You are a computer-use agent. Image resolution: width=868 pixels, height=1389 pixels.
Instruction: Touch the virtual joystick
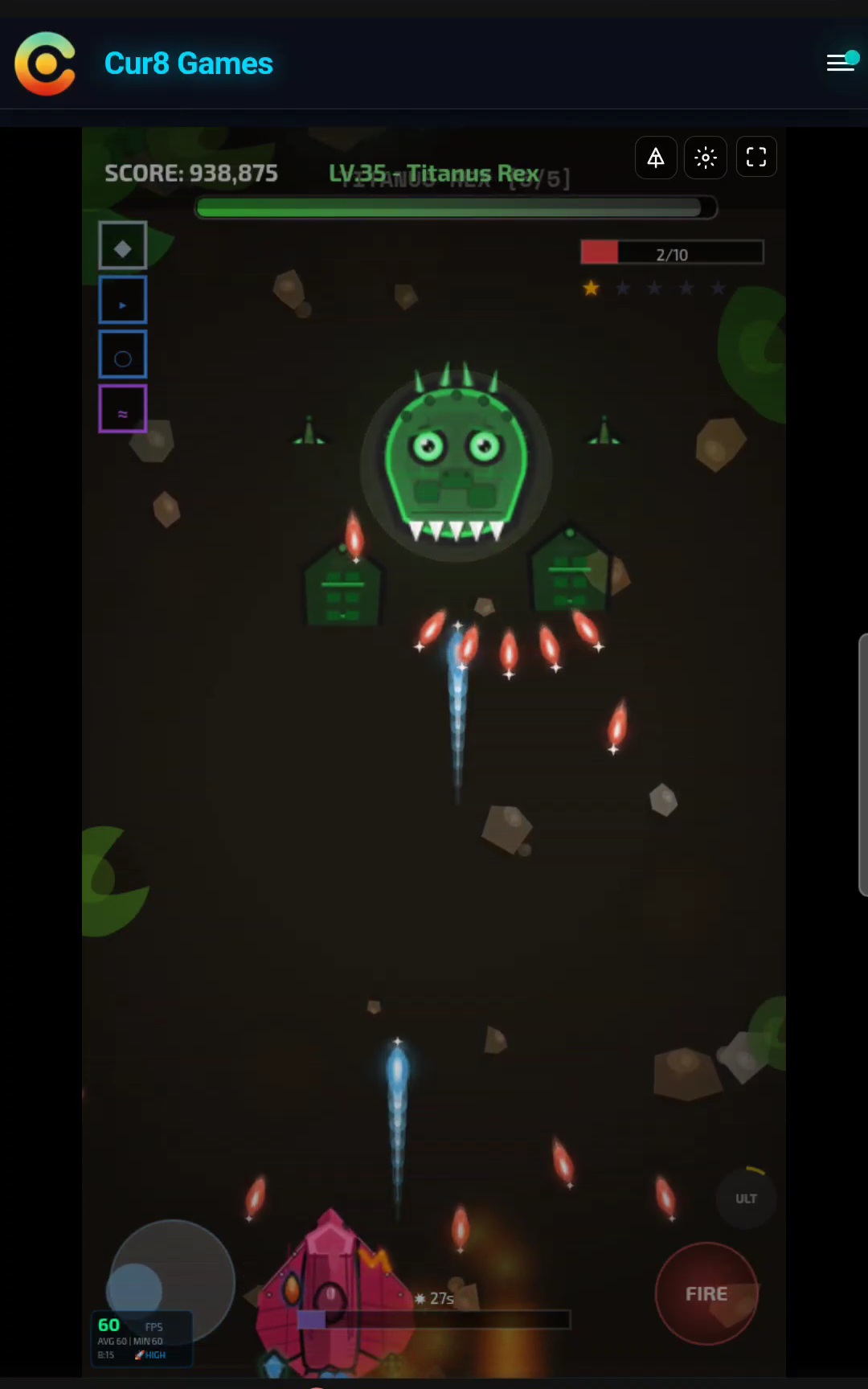171,1282
